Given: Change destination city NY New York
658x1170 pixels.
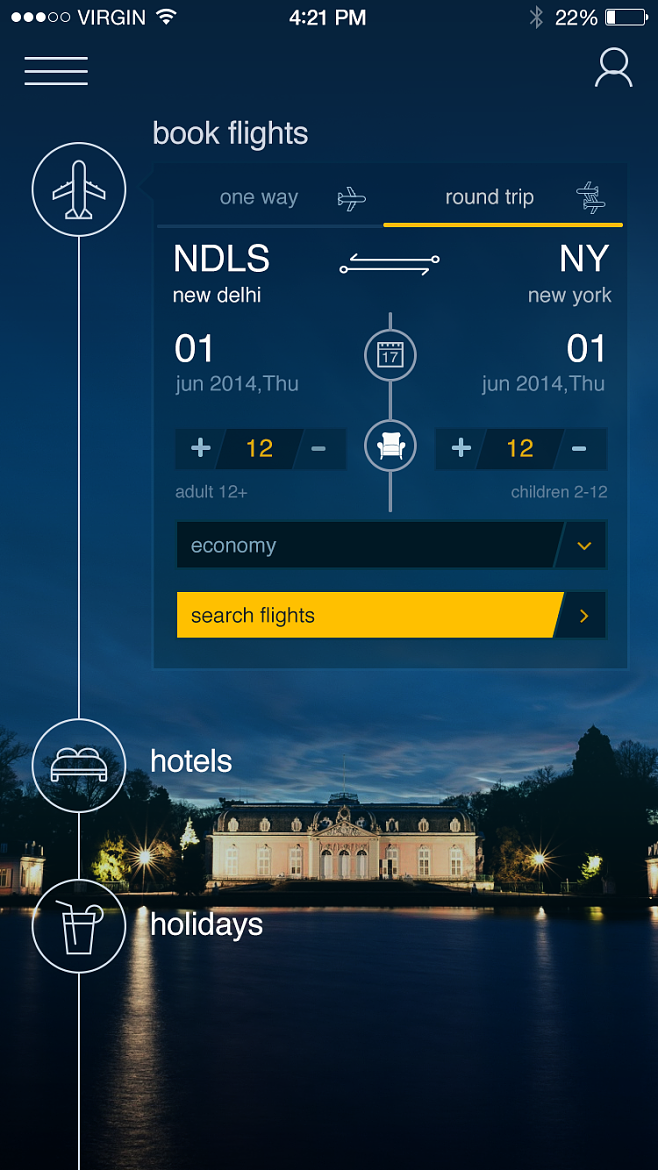Looking at the screenshot, I should point(572,272).
